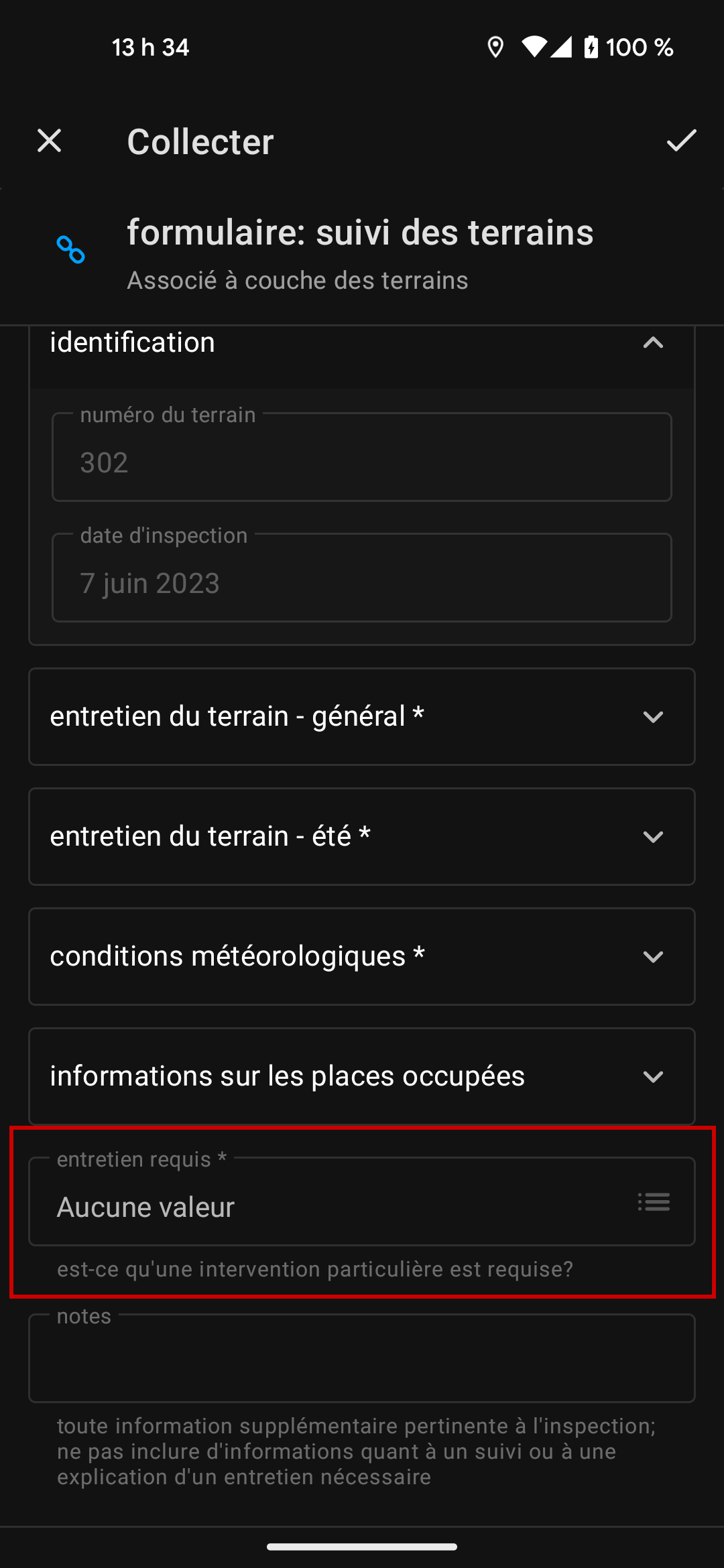
Task: Tap Associé à couche des terrains subtitle
Action: [x=297, y=280]
